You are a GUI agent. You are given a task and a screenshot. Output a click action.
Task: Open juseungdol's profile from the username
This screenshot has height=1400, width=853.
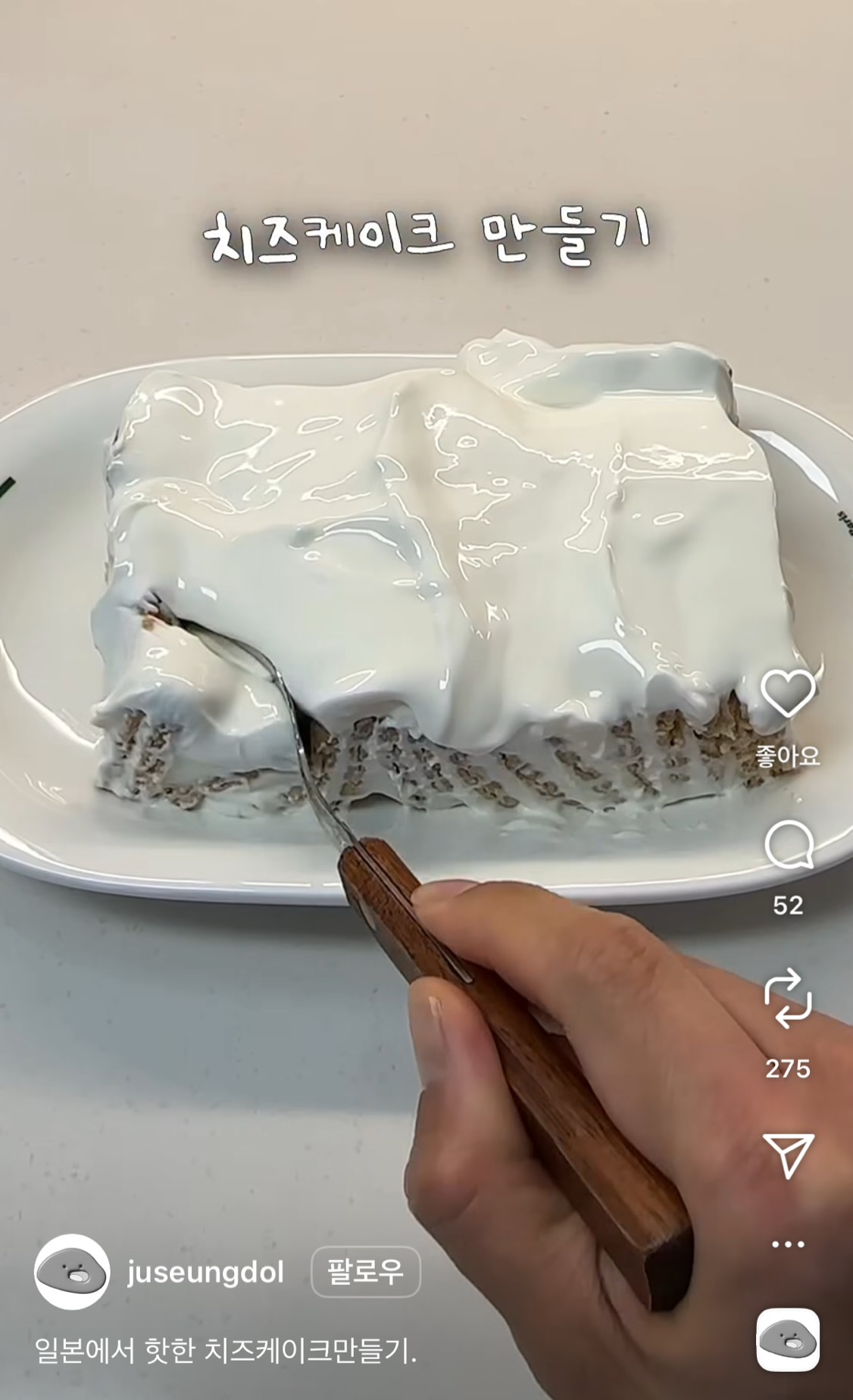(205, 1272)
